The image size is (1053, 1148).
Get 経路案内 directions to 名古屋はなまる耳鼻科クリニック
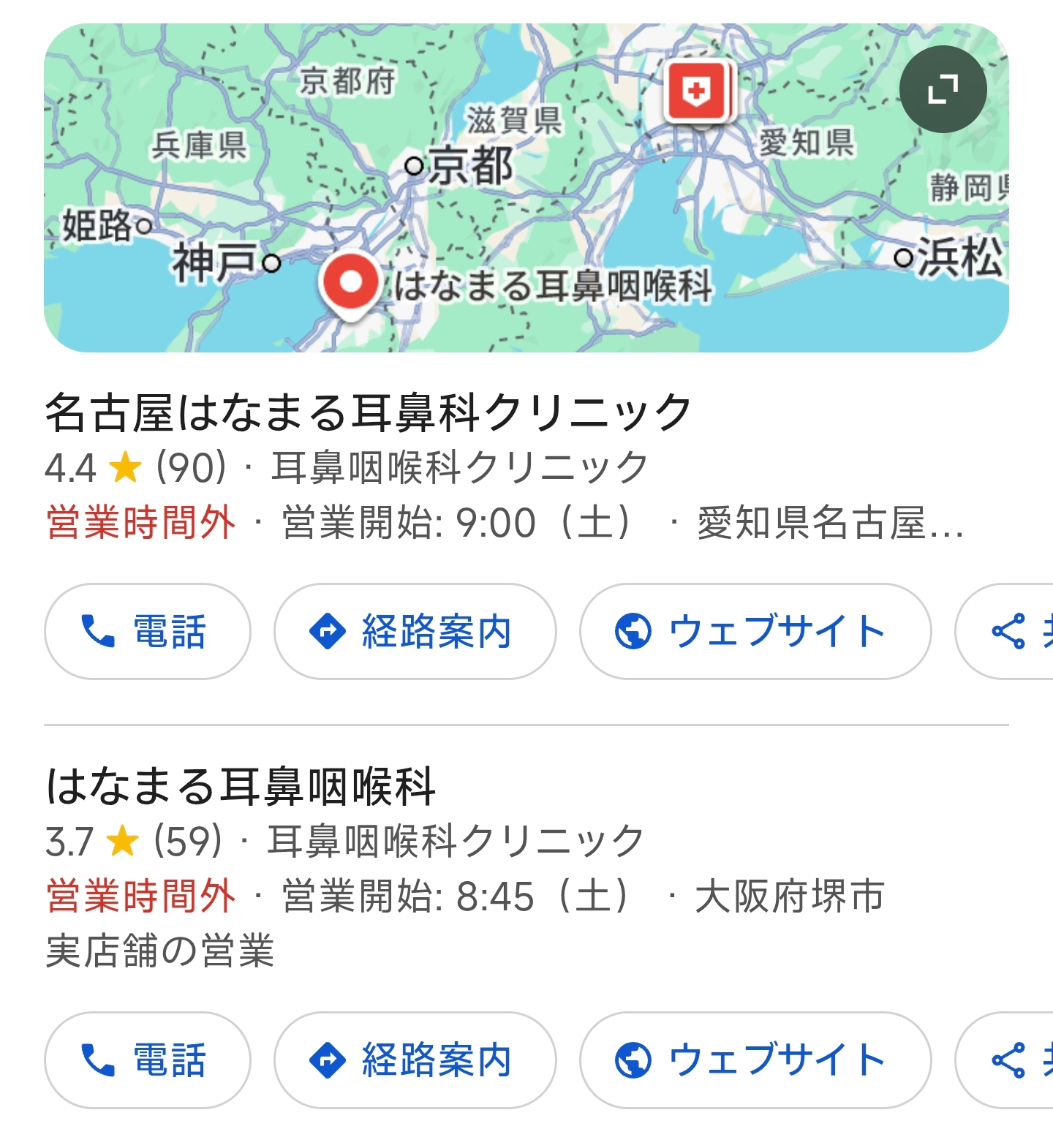click(415, 631)
